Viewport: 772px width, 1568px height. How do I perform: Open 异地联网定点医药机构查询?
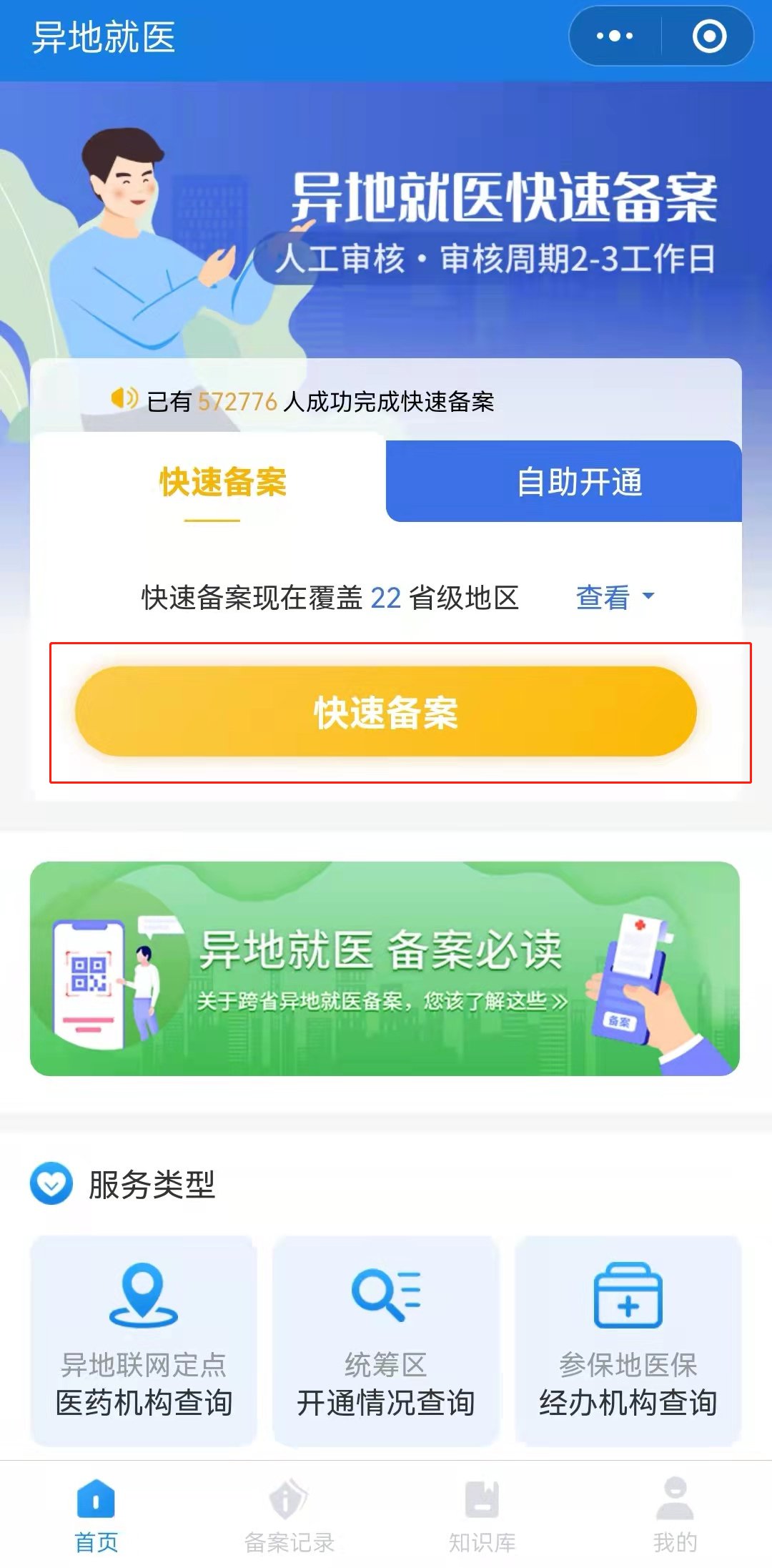pyautogui.click(x=144, y=1341)
